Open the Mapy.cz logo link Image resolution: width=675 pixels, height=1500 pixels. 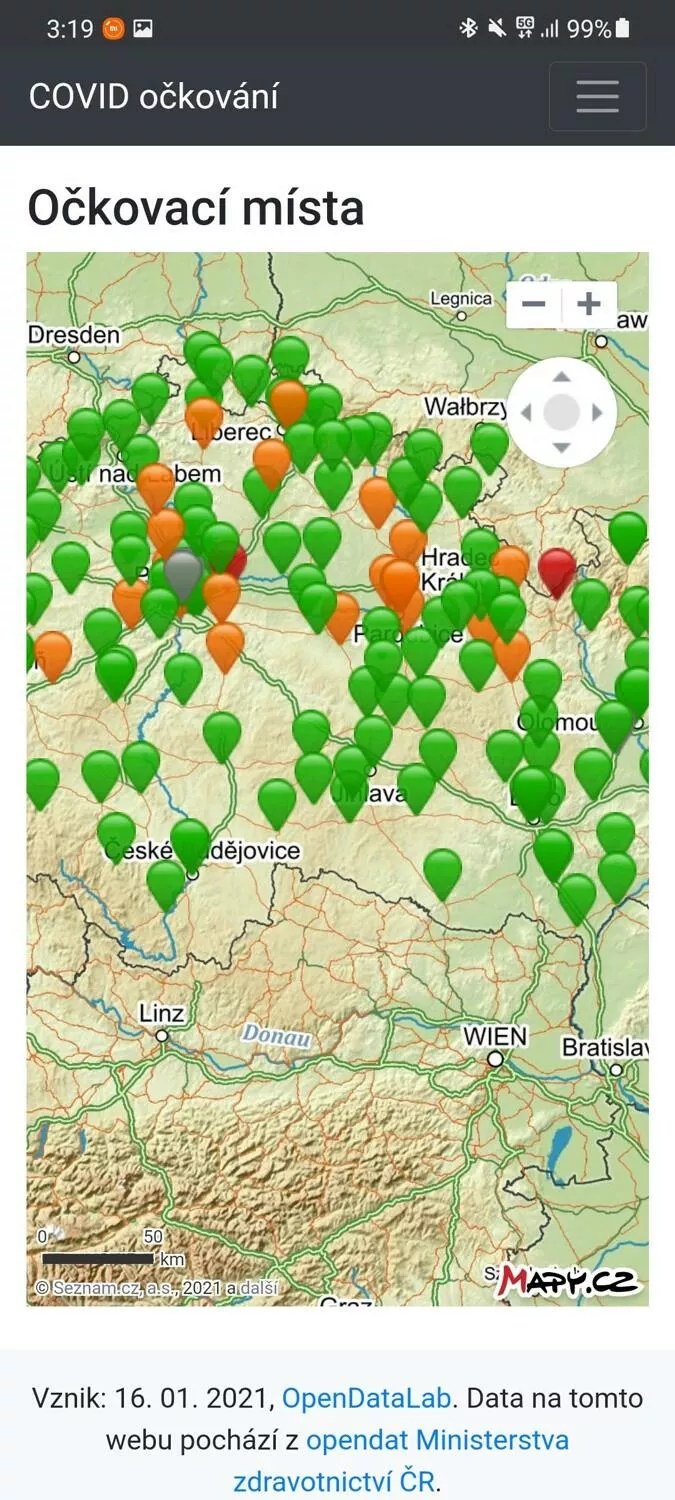570,1280
